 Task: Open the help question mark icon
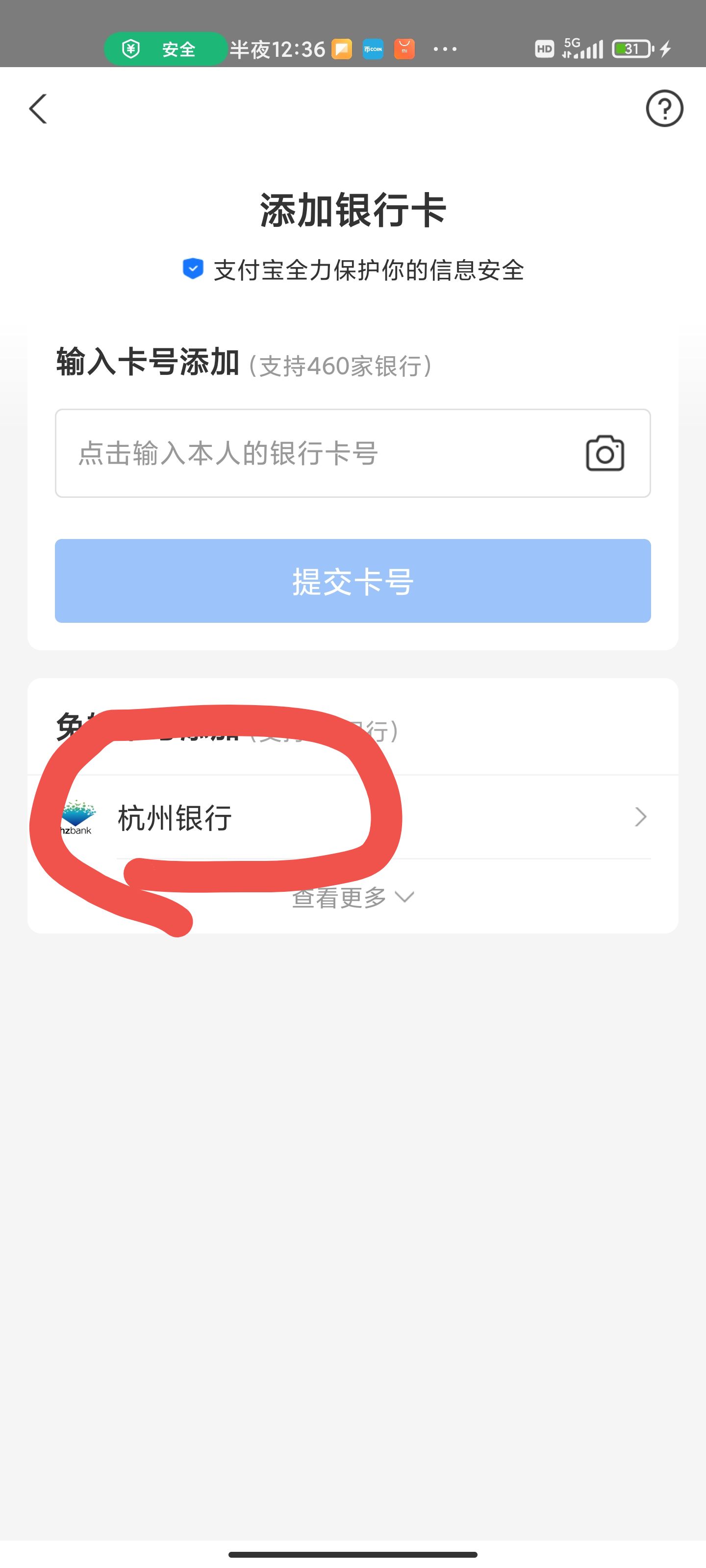point(664,109)
